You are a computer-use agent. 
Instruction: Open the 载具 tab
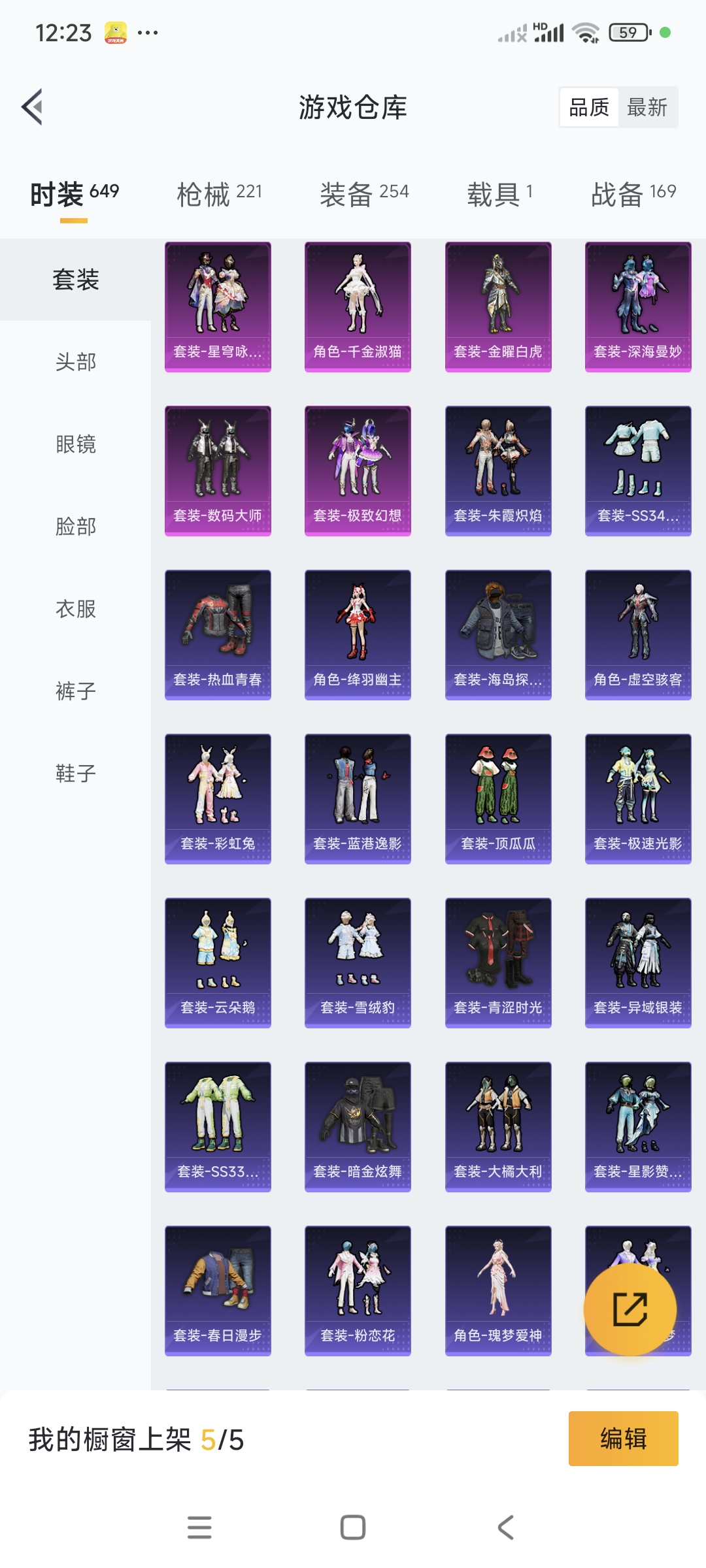point(500,194)
